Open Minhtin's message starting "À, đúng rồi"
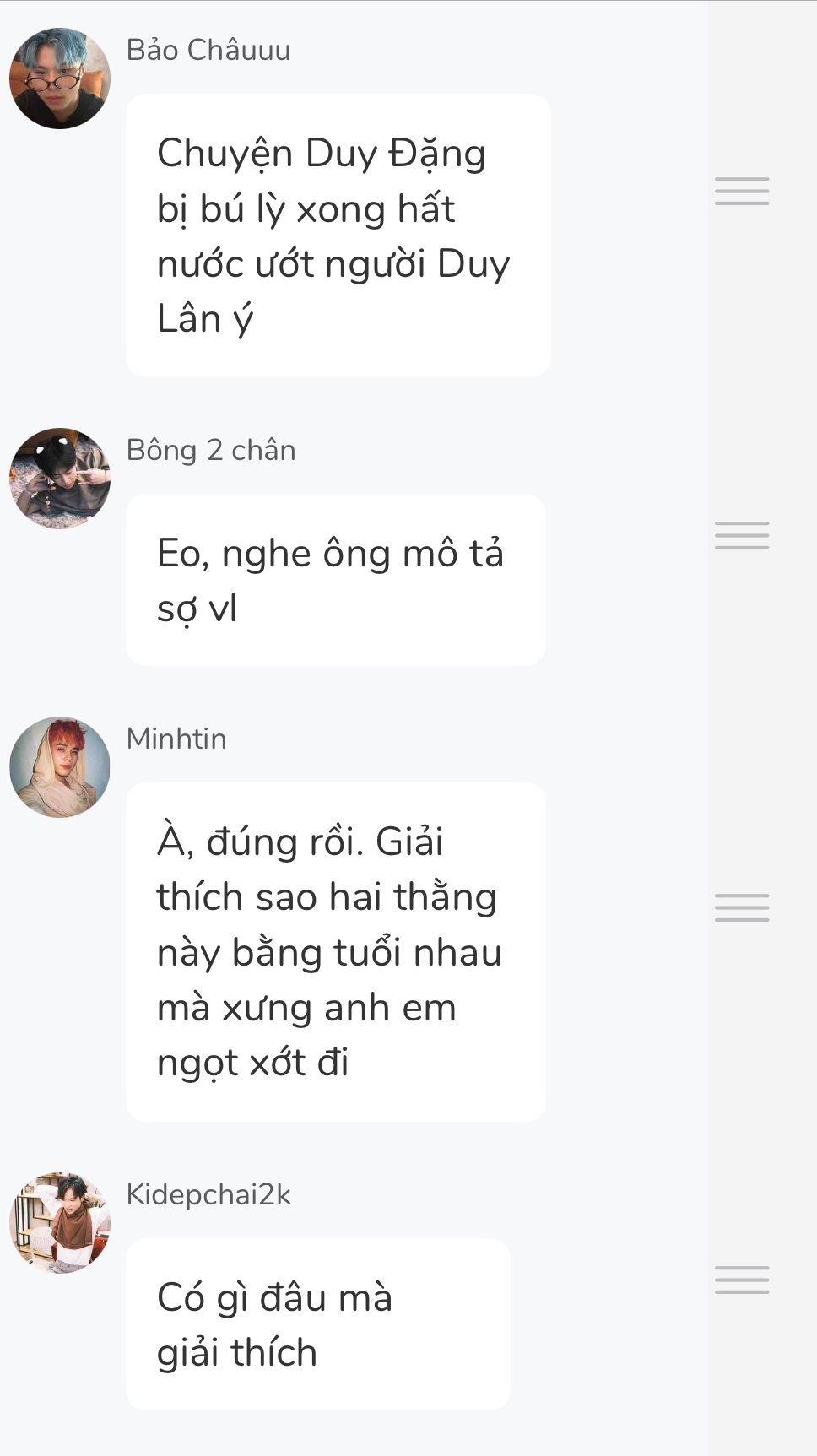 (335, 951)
